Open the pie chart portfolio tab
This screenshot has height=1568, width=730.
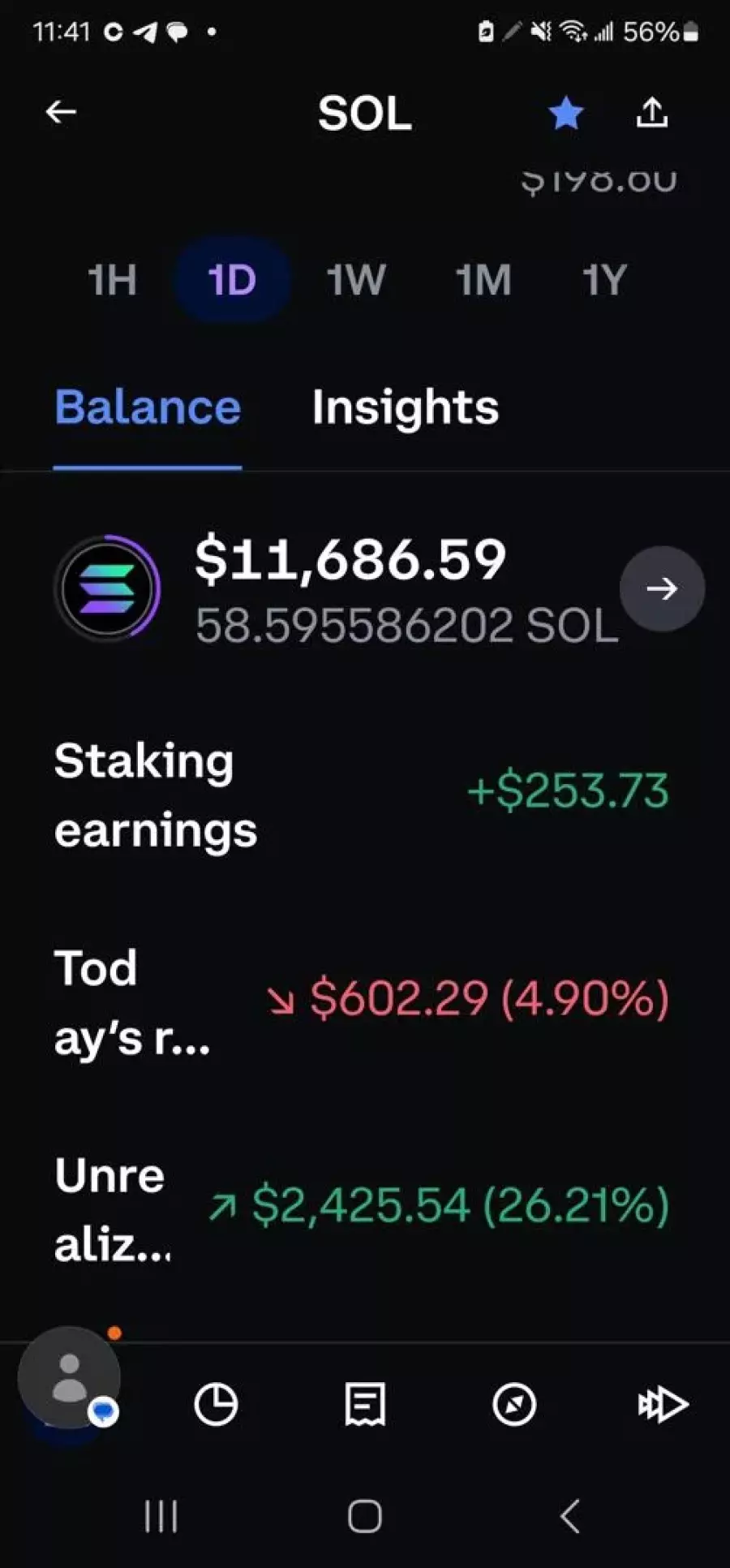[216, 1404]
